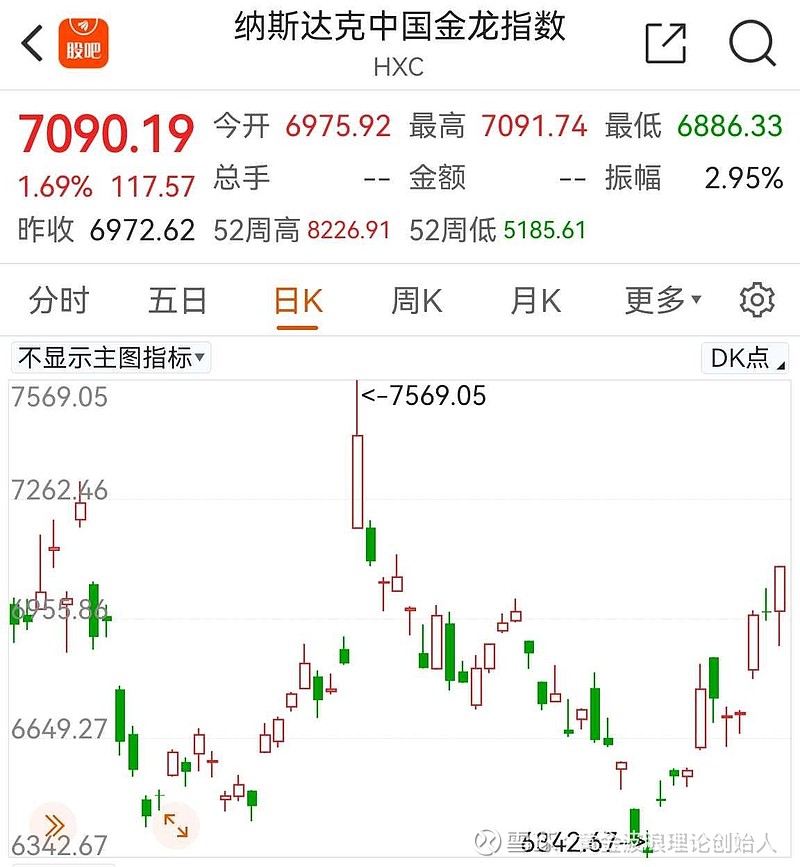Open chart settings via the gear icon
The height and width of the screenshot is (867, 800).
click(x=758, y=299)
